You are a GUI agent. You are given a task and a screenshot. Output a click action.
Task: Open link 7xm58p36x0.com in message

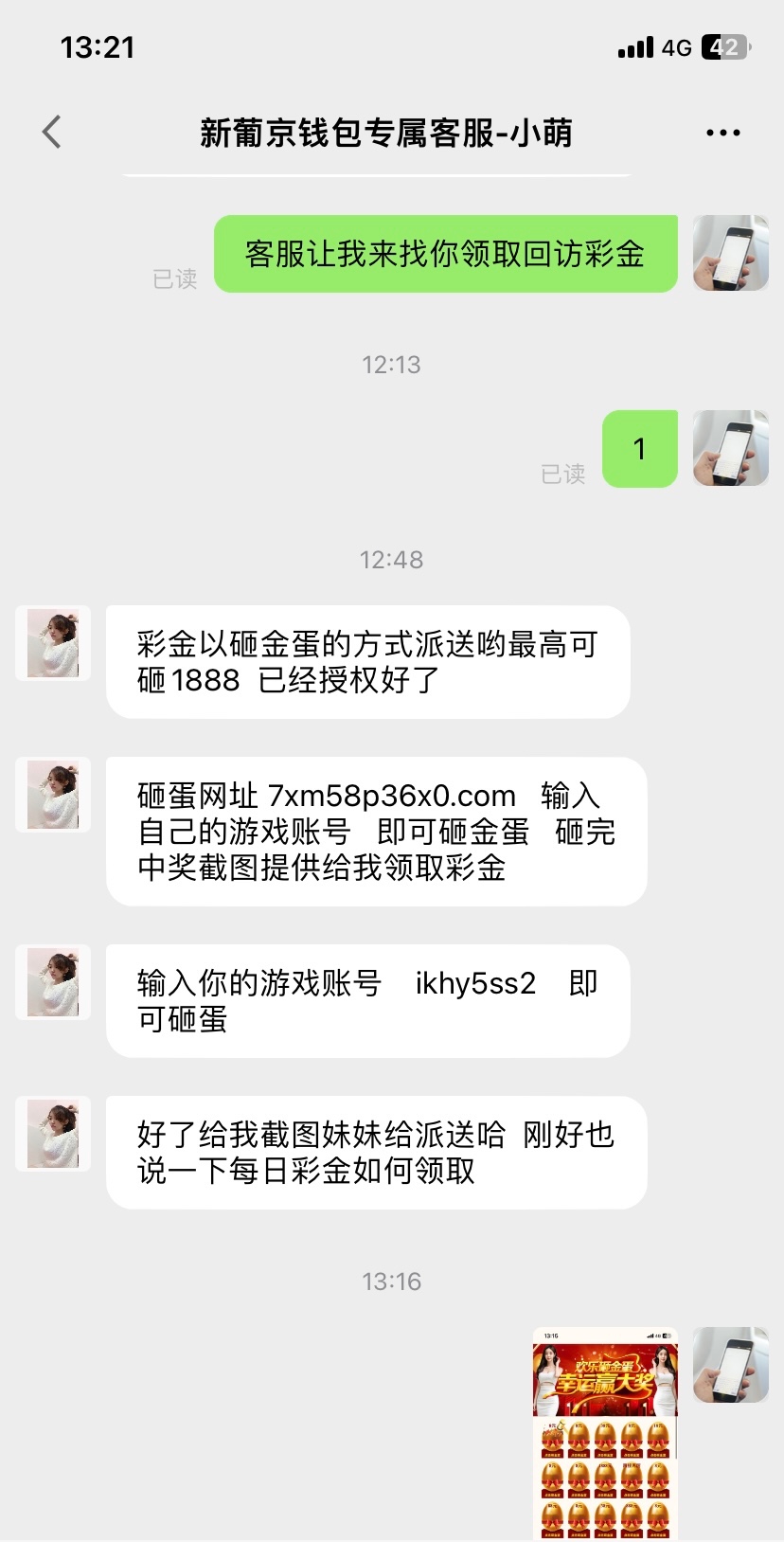click(392, 796)
